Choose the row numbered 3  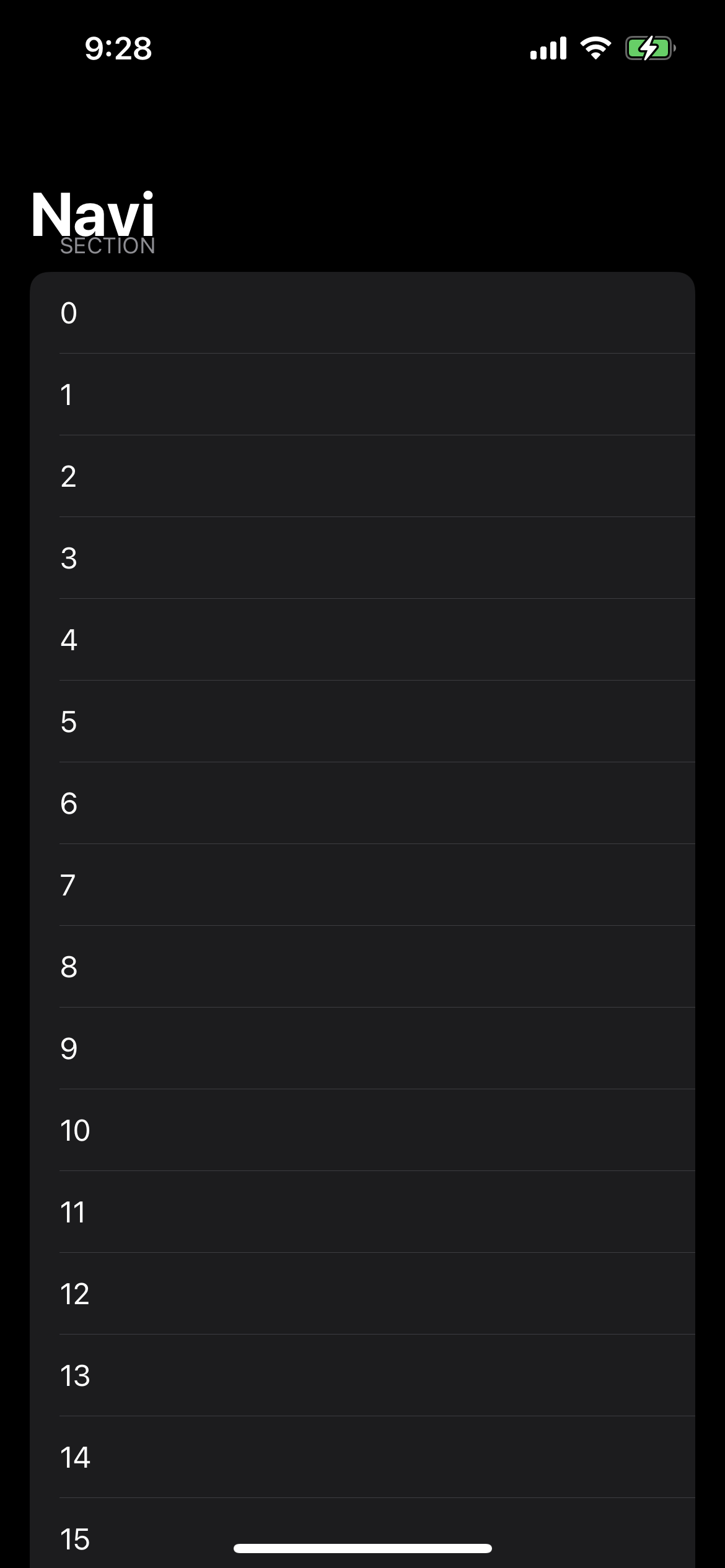362,558
